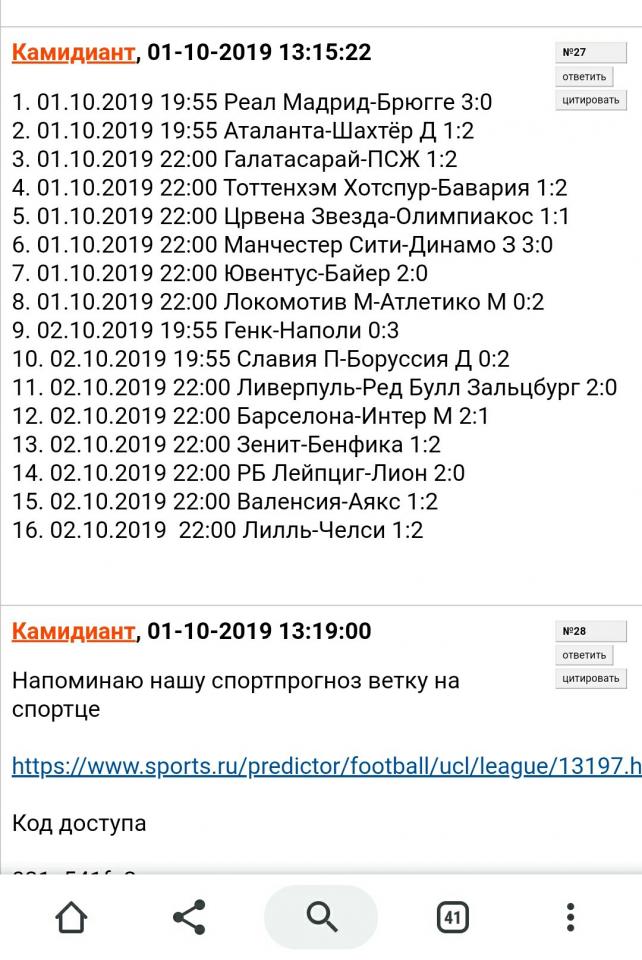The height and width of the screenshot is (960, 642).
Task: Share this page
Action: 189,916
